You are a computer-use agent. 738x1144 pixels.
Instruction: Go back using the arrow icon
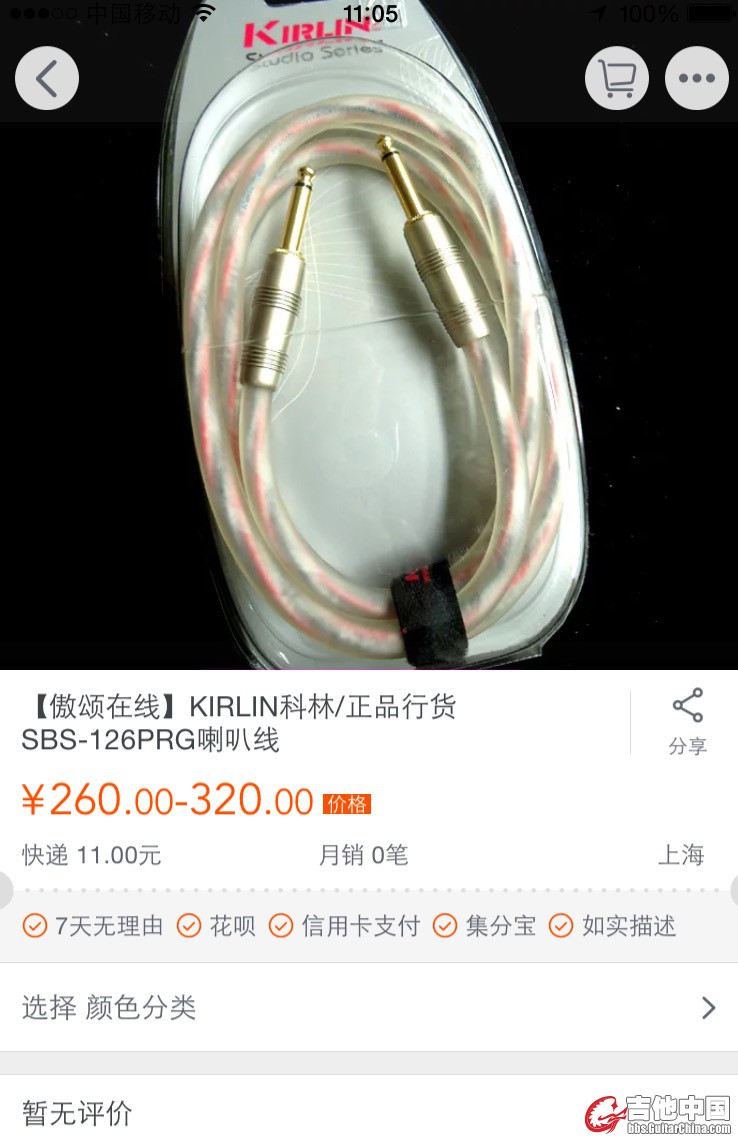click(47, 78)
